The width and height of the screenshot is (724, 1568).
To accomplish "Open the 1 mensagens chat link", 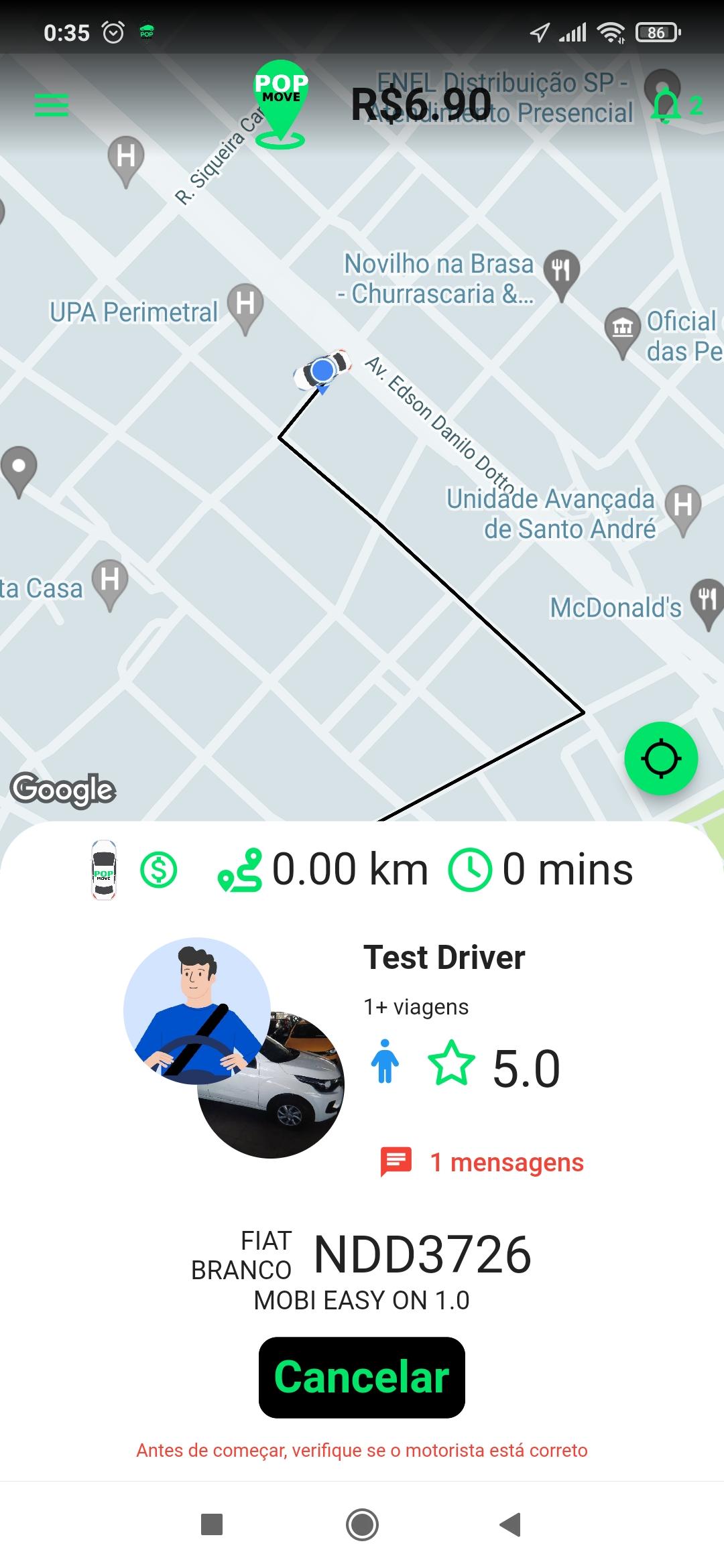I will [x=482, y=1163].
